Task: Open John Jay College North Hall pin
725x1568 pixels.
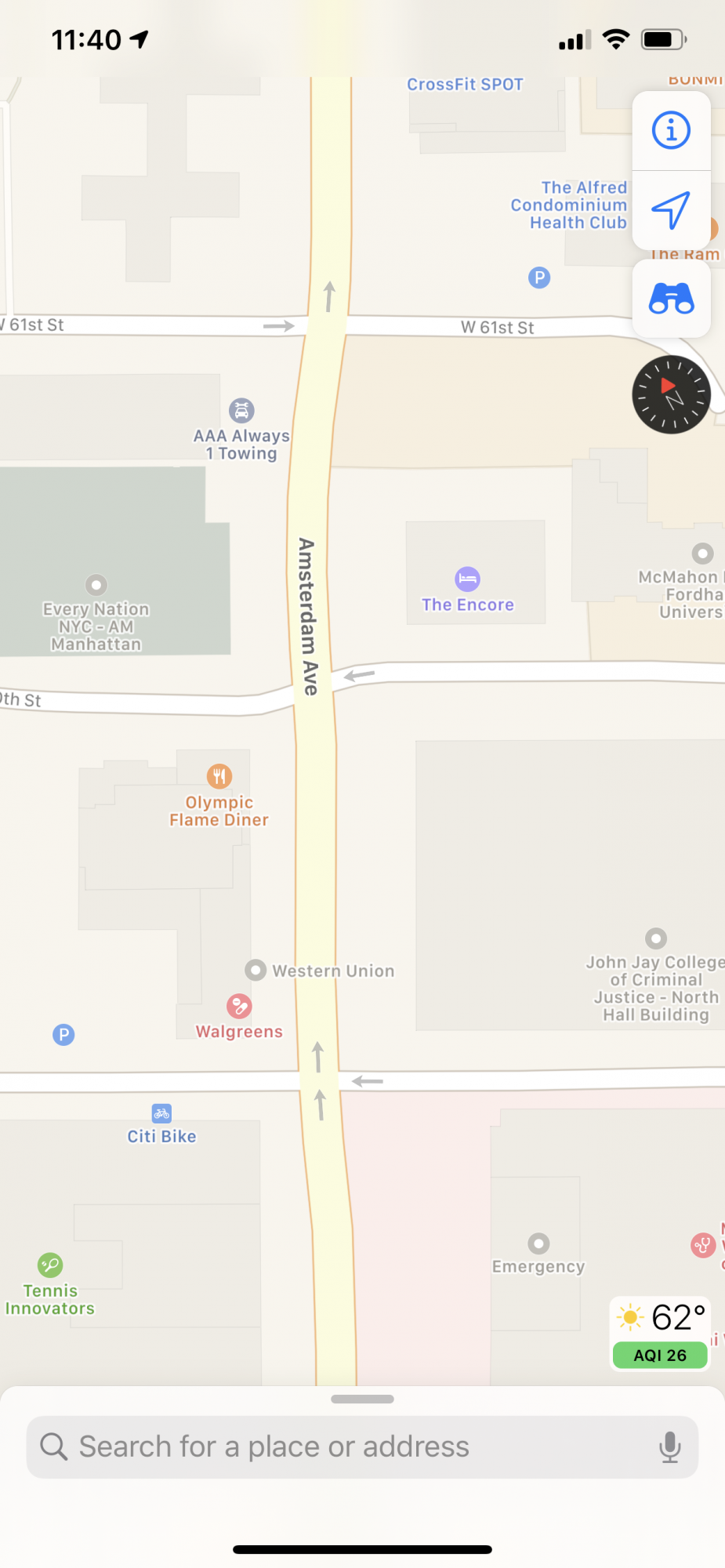Action: [655, 938]
